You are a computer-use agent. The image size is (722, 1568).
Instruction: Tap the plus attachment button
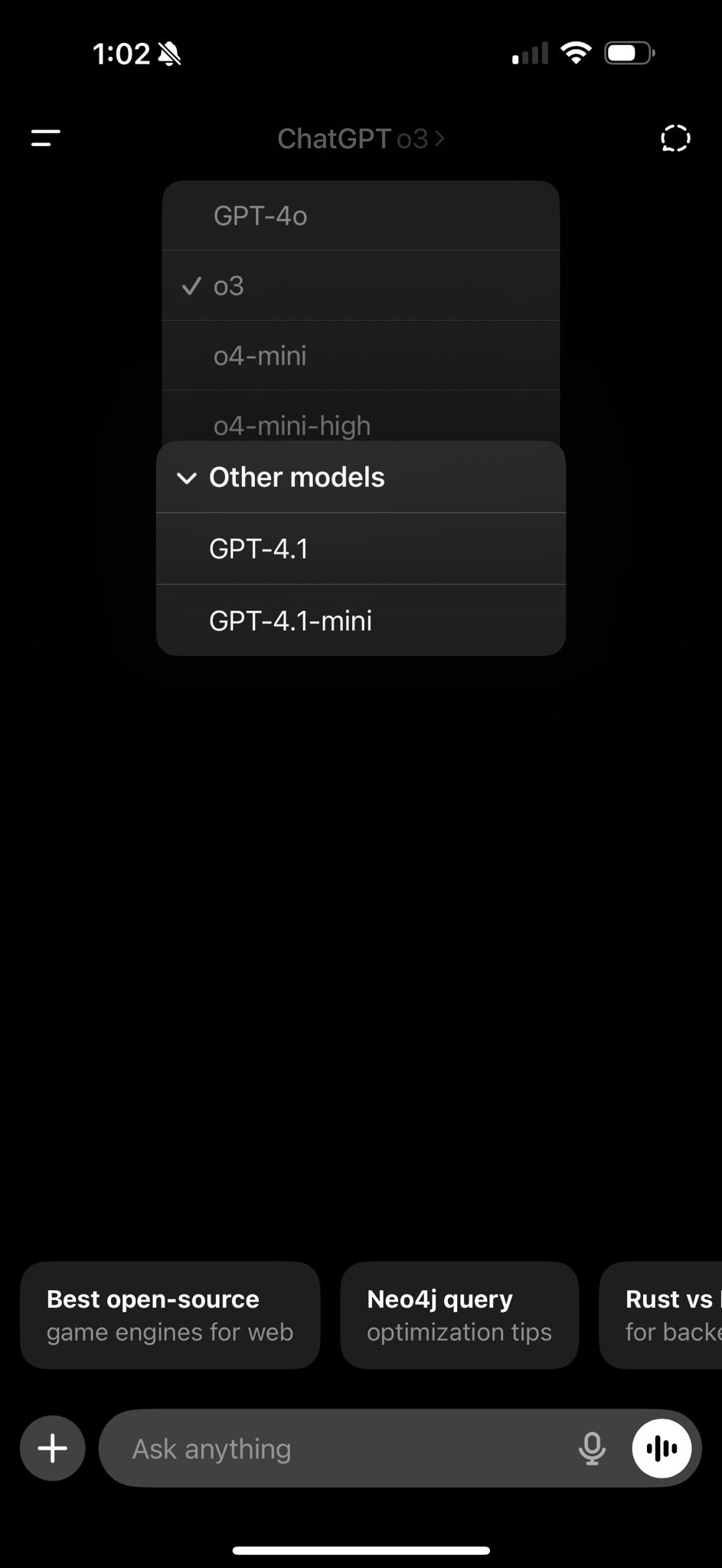click(x=53, y=1449)
